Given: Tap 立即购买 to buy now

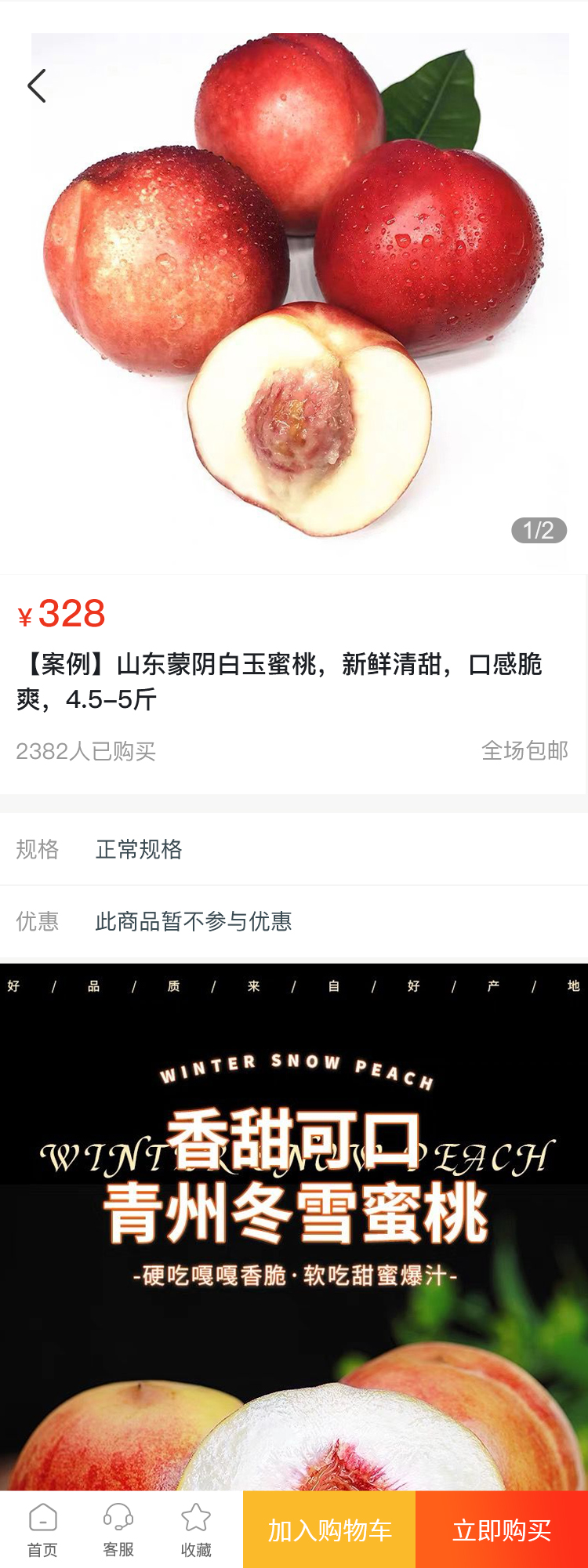Looking at the screenshot, I should coord(502,1530).
